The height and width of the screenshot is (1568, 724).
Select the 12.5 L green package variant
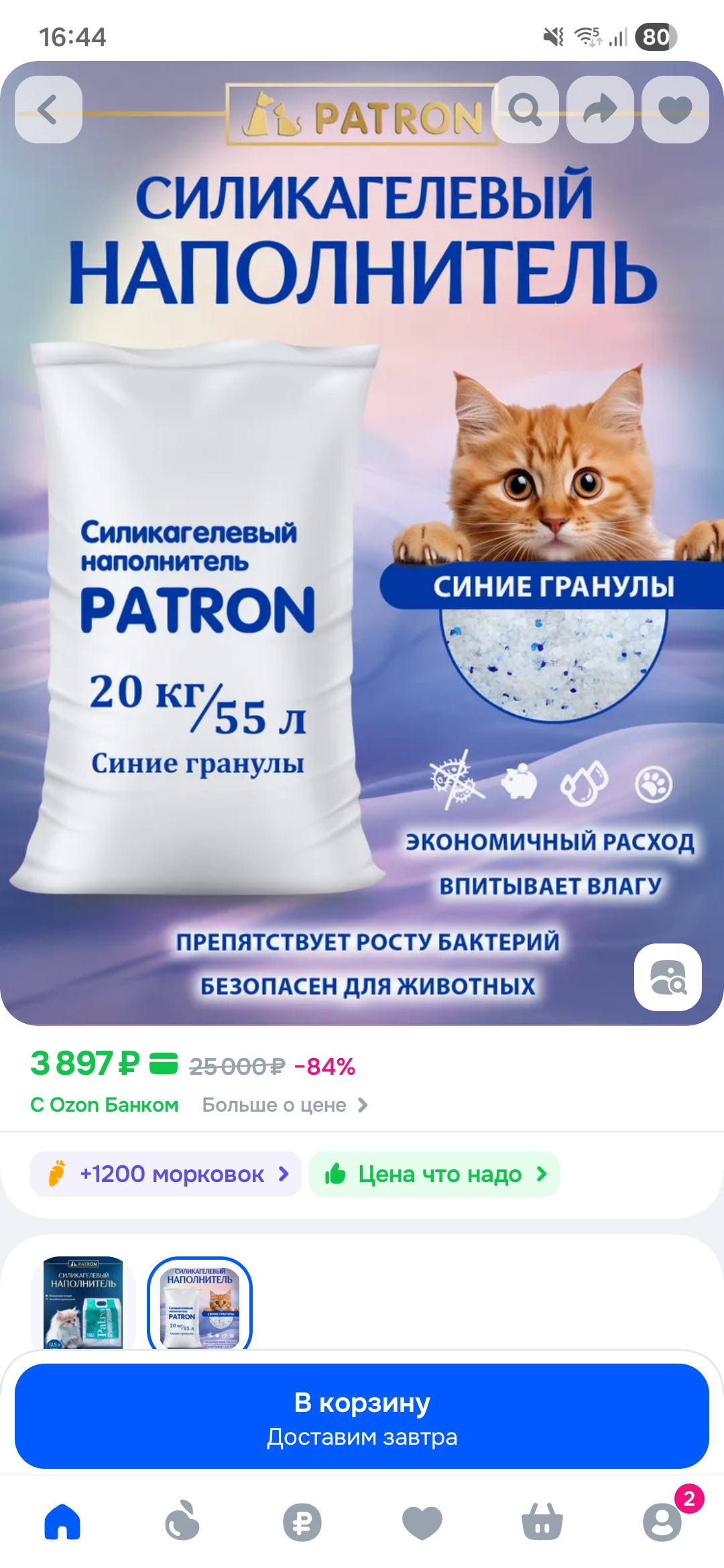click(83, 1302)
